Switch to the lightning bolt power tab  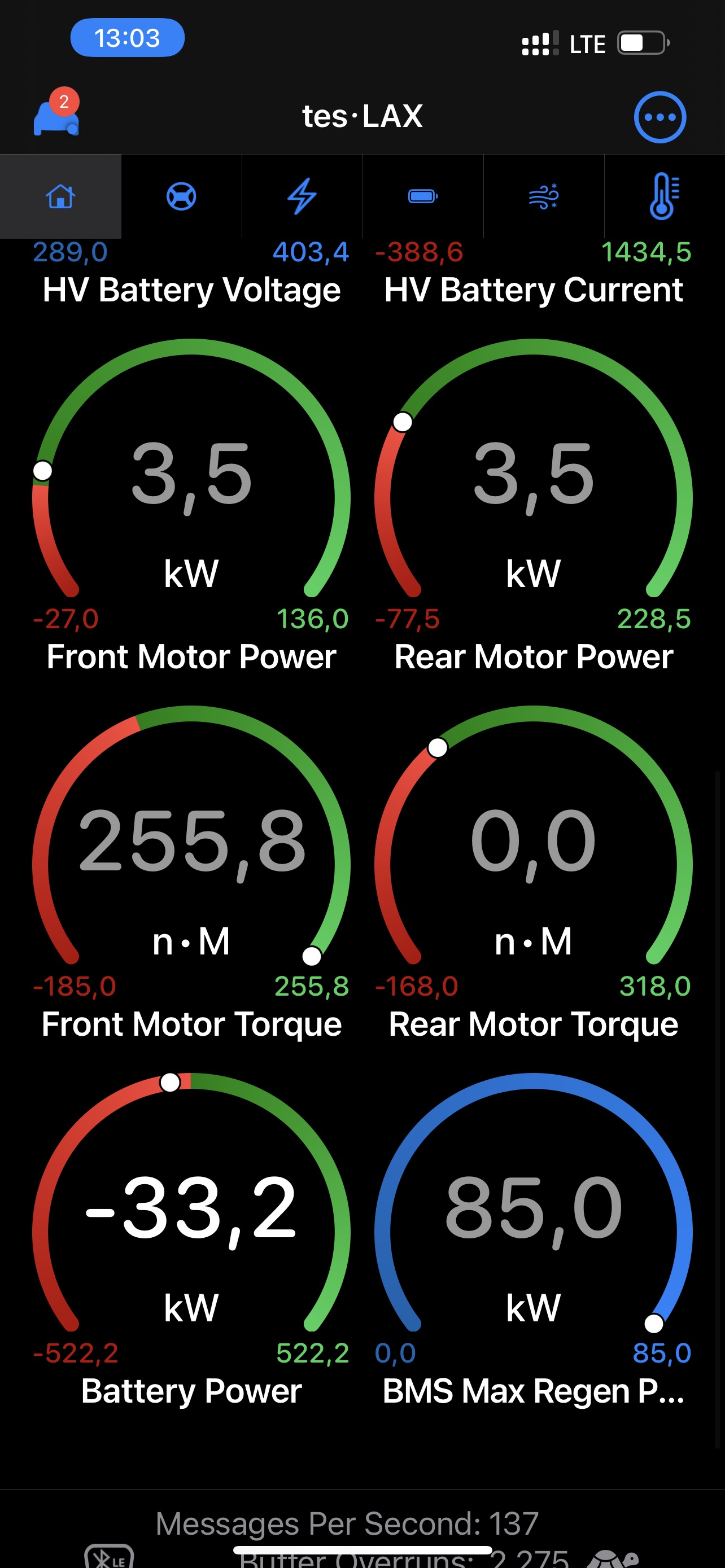[302, 196]
